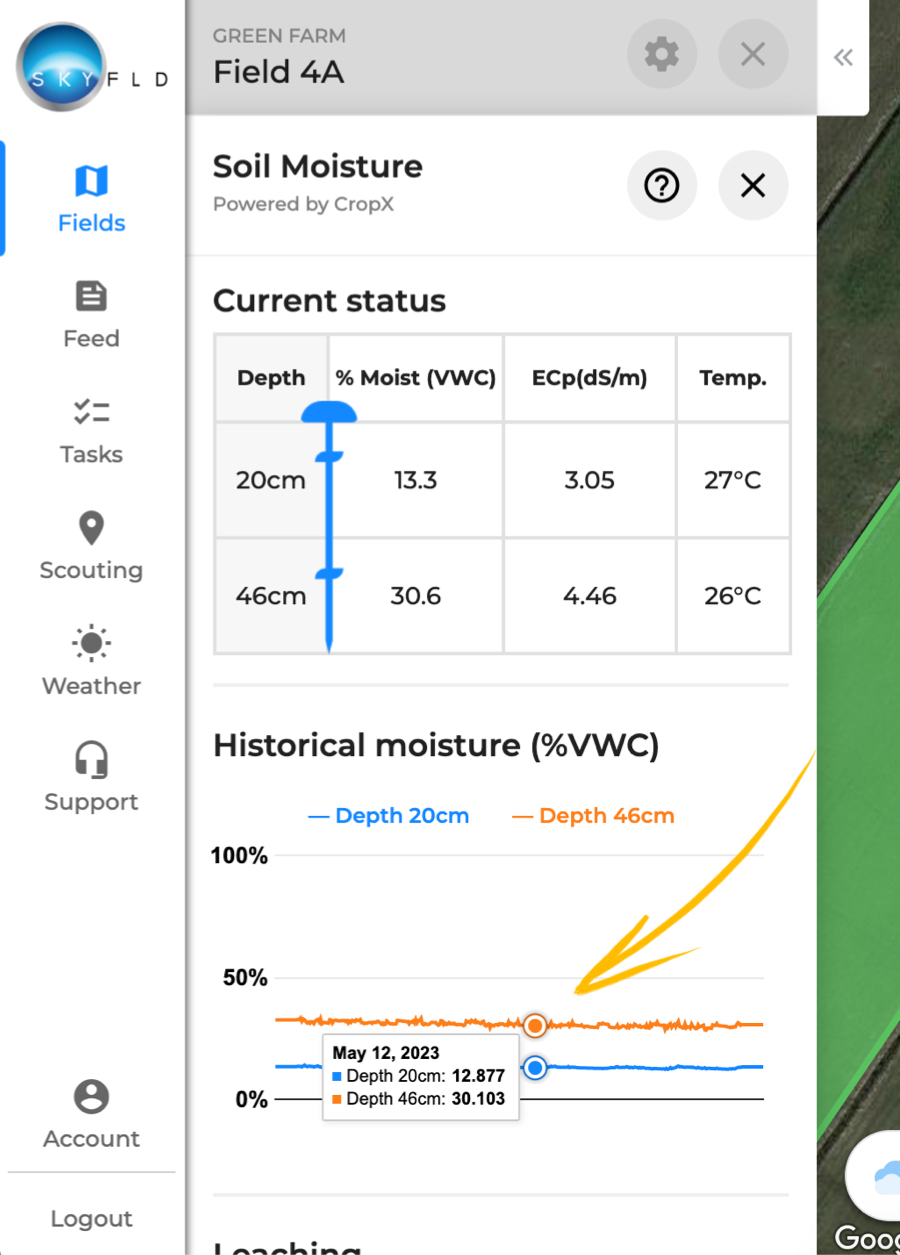Screen dimensions: 900x1255
Task: Switch to Tasks
Action: [x=91, y=431]
